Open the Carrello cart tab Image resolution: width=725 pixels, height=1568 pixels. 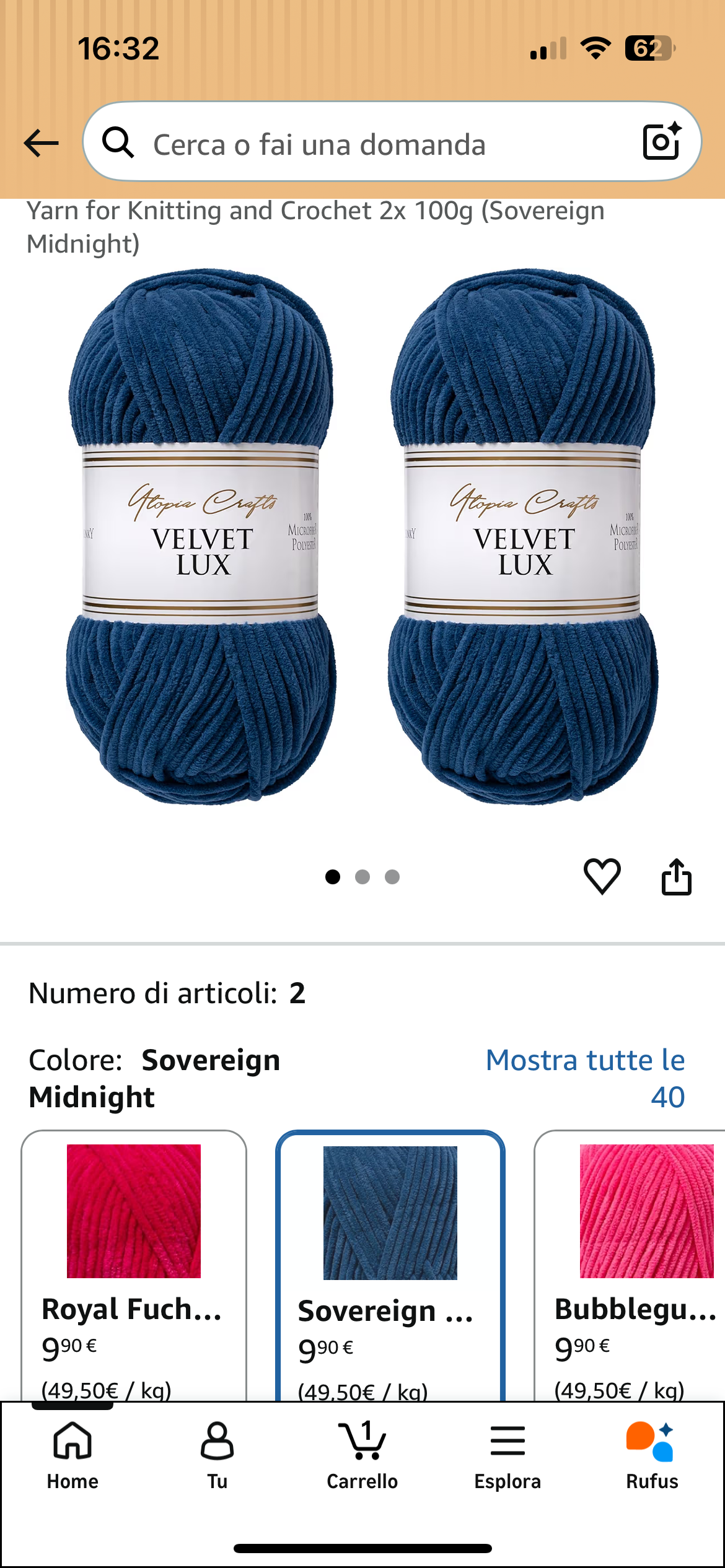(362, 1455)
